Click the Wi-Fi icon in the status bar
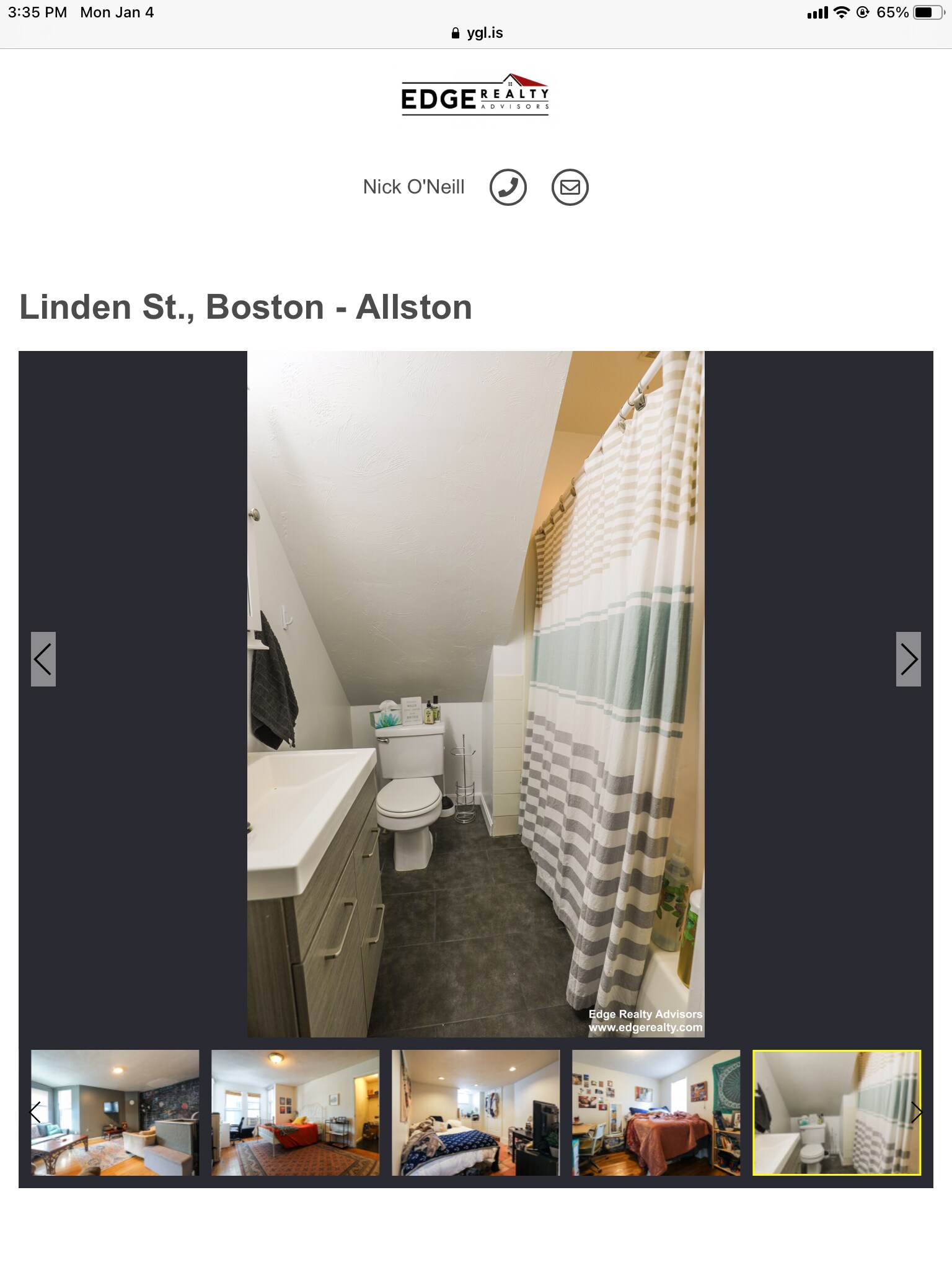This screenshot has height=1270, width=952. [x=841, y=11]
